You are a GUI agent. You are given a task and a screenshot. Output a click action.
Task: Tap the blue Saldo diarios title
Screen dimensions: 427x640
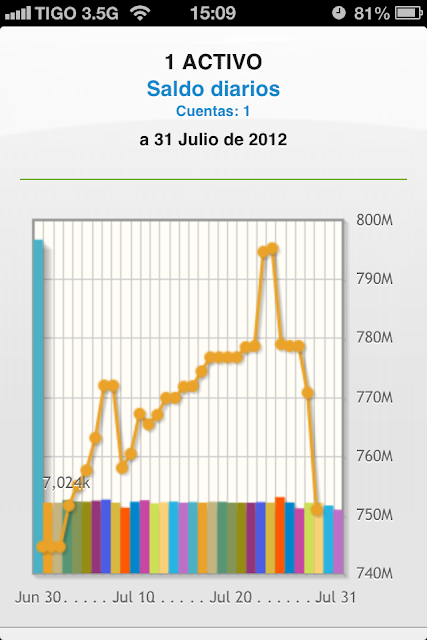point(213,89)
